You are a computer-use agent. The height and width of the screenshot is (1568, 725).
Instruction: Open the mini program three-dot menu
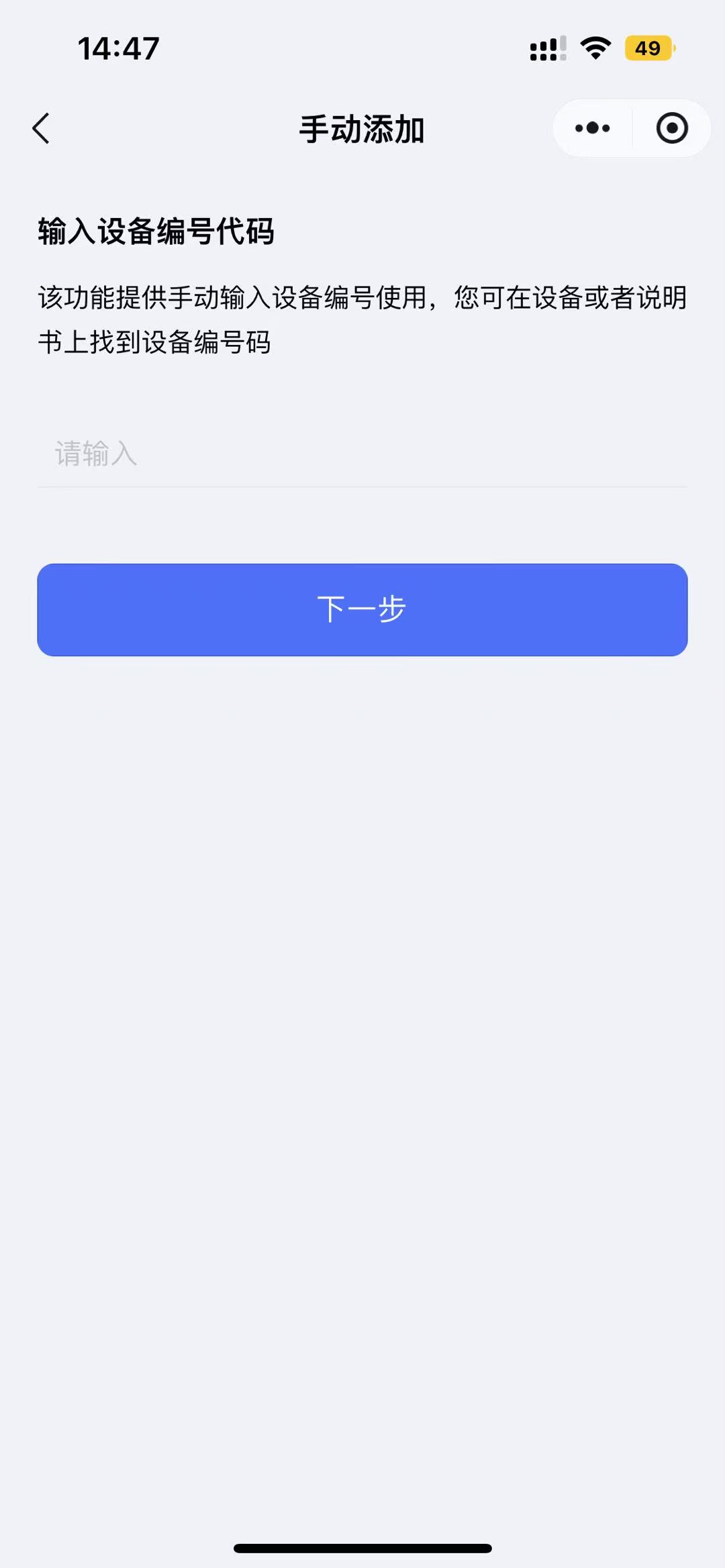pos(592,128)
